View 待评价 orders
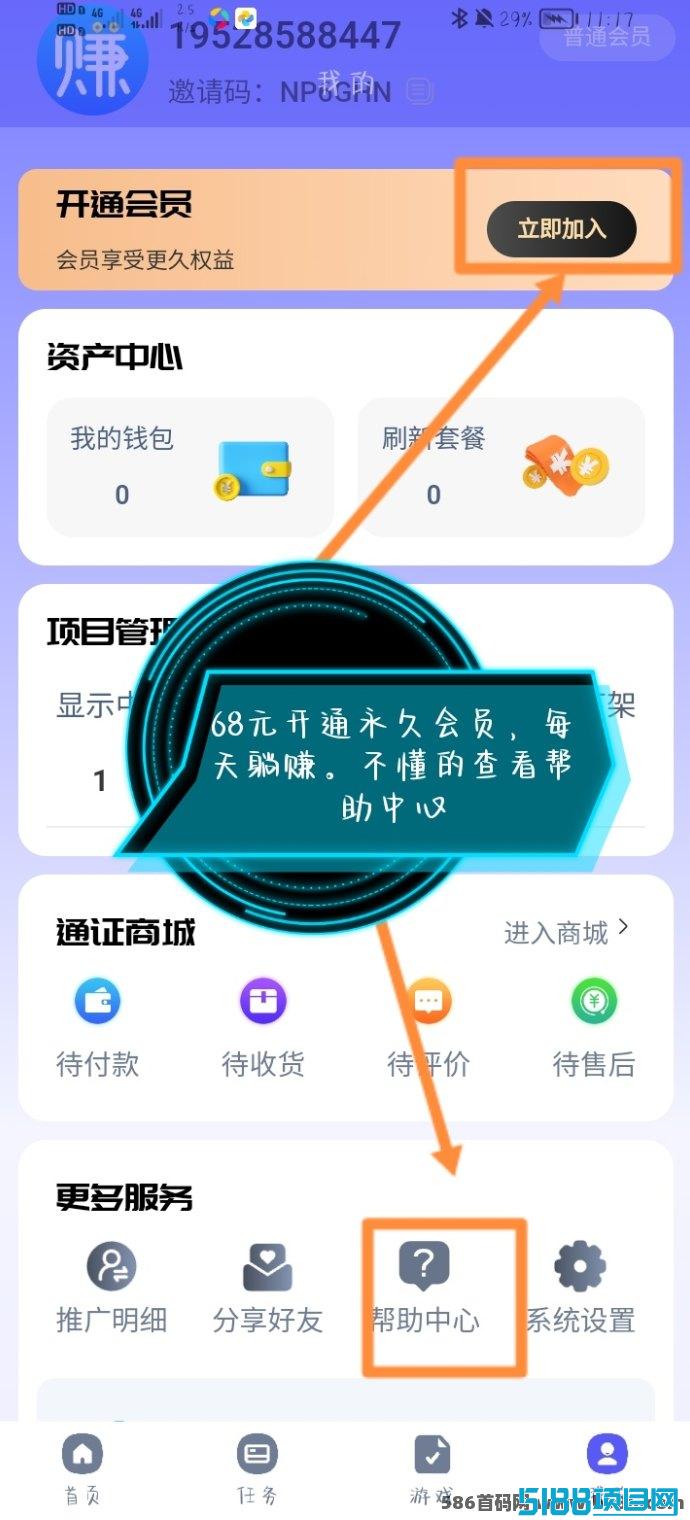The height and width of the screenshot is (1520, 690). [x=428, y=1028]
